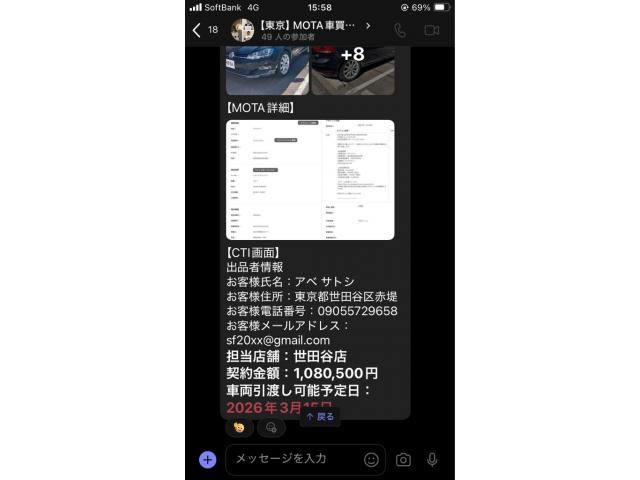Tap the 戻る button to jump back
This screenshot has width=640, height=480.
click(x=320, y=416)
